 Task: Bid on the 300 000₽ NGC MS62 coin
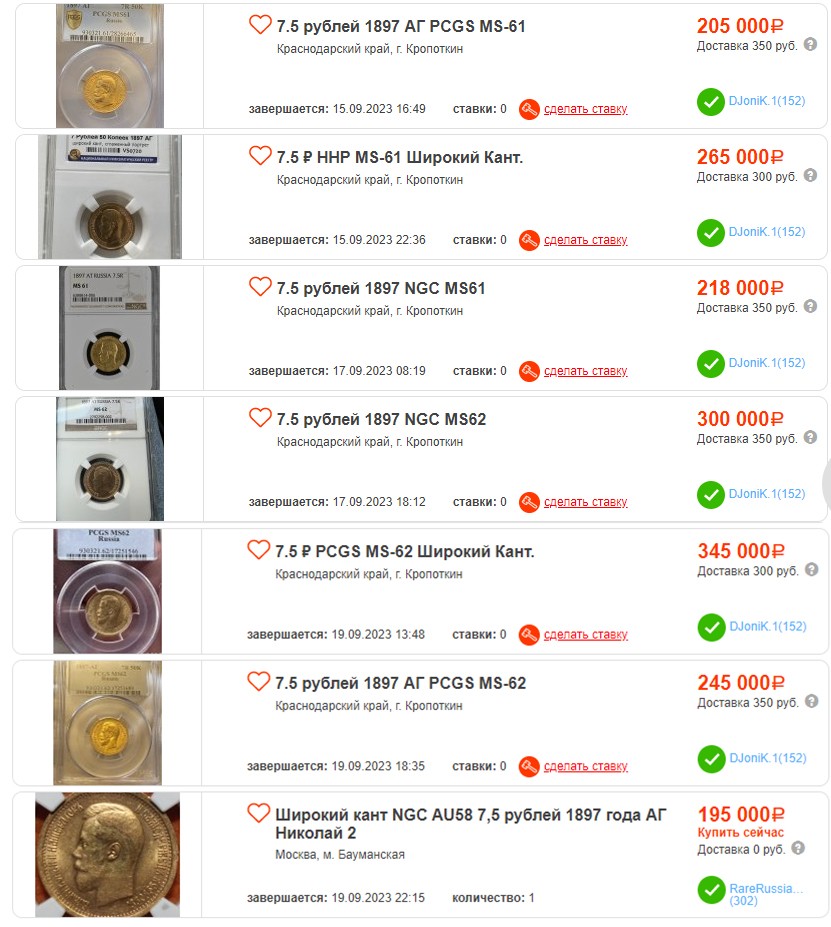tap(585, 502)
